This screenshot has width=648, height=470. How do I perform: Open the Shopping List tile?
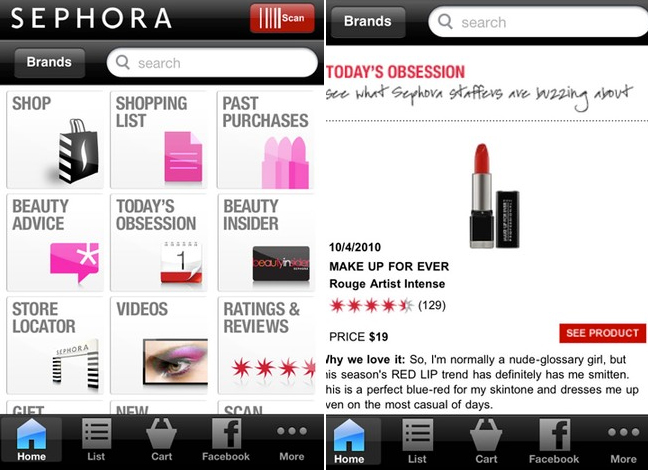click(x=159, y=139)
